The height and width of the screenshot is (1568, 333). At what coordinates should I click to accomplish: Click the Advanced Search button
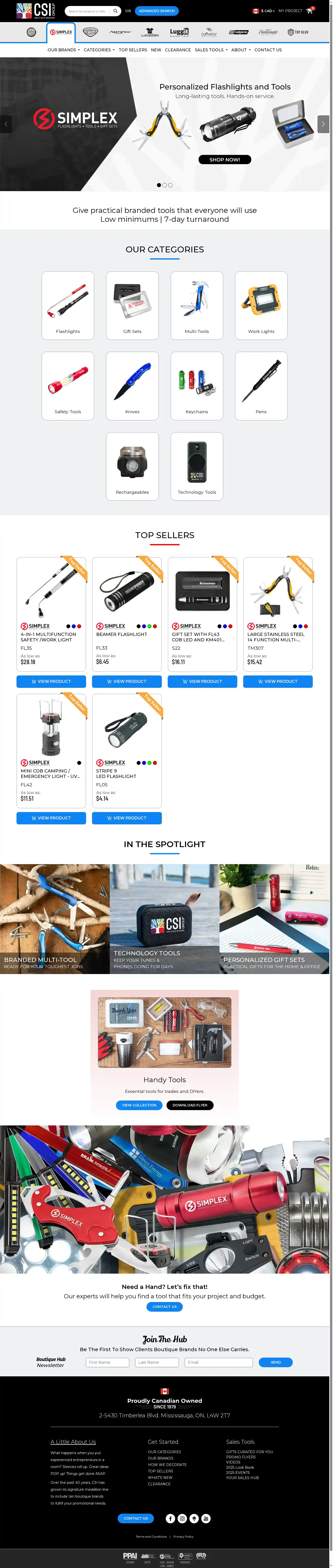pyautogui.click(x=157, y=11)
